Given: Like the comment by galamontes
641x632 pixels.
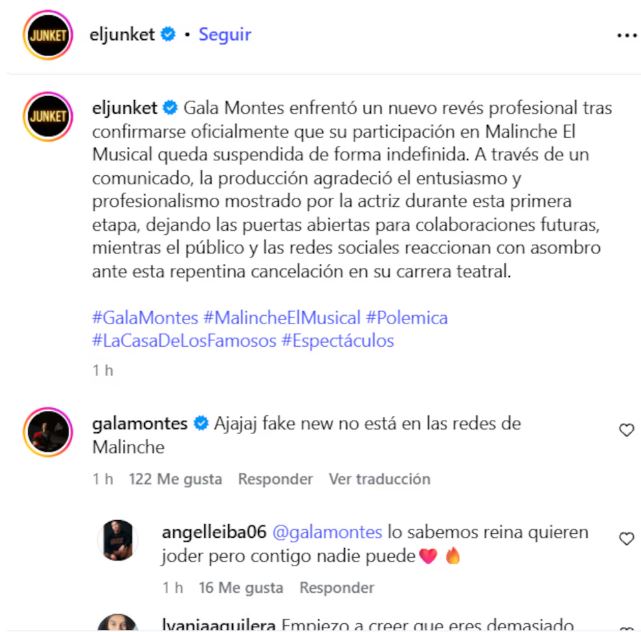Looking at the screenshot, I should 626,430.
